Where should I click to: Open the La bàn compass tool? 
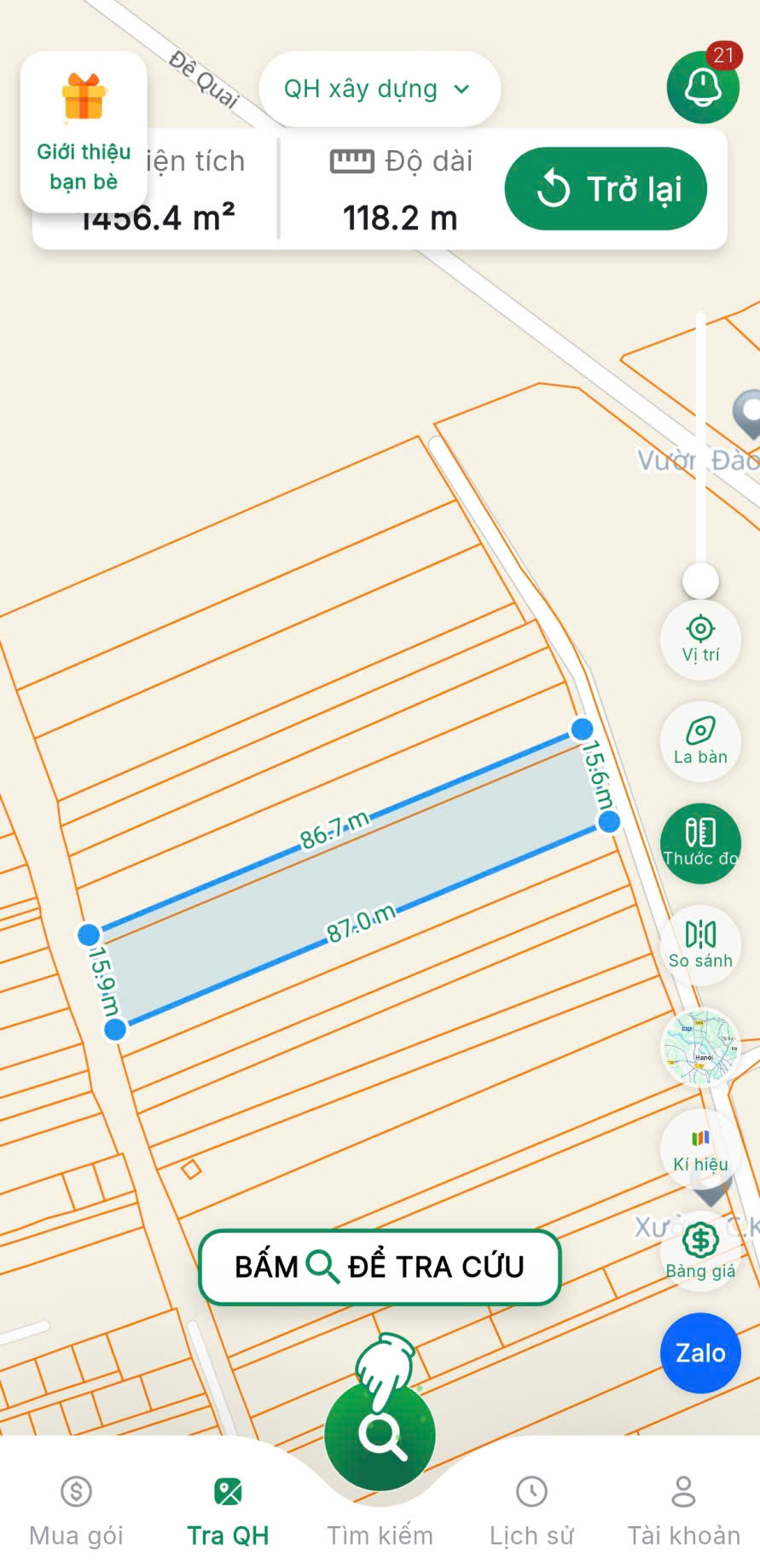click(x=700, y=740)
